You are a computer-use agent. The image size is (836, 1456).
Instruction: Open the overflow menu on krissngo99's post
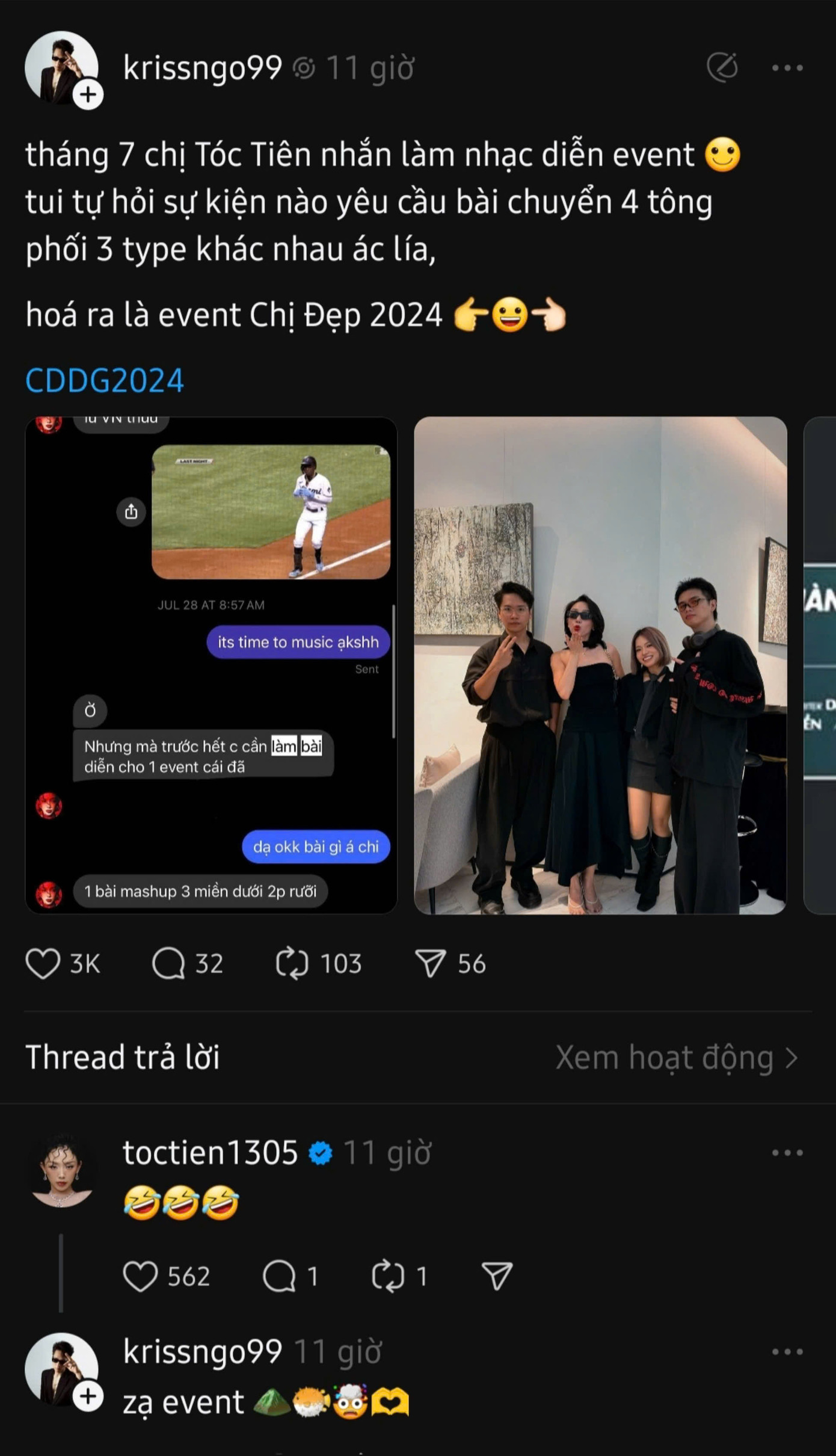[x=787, y=68]
